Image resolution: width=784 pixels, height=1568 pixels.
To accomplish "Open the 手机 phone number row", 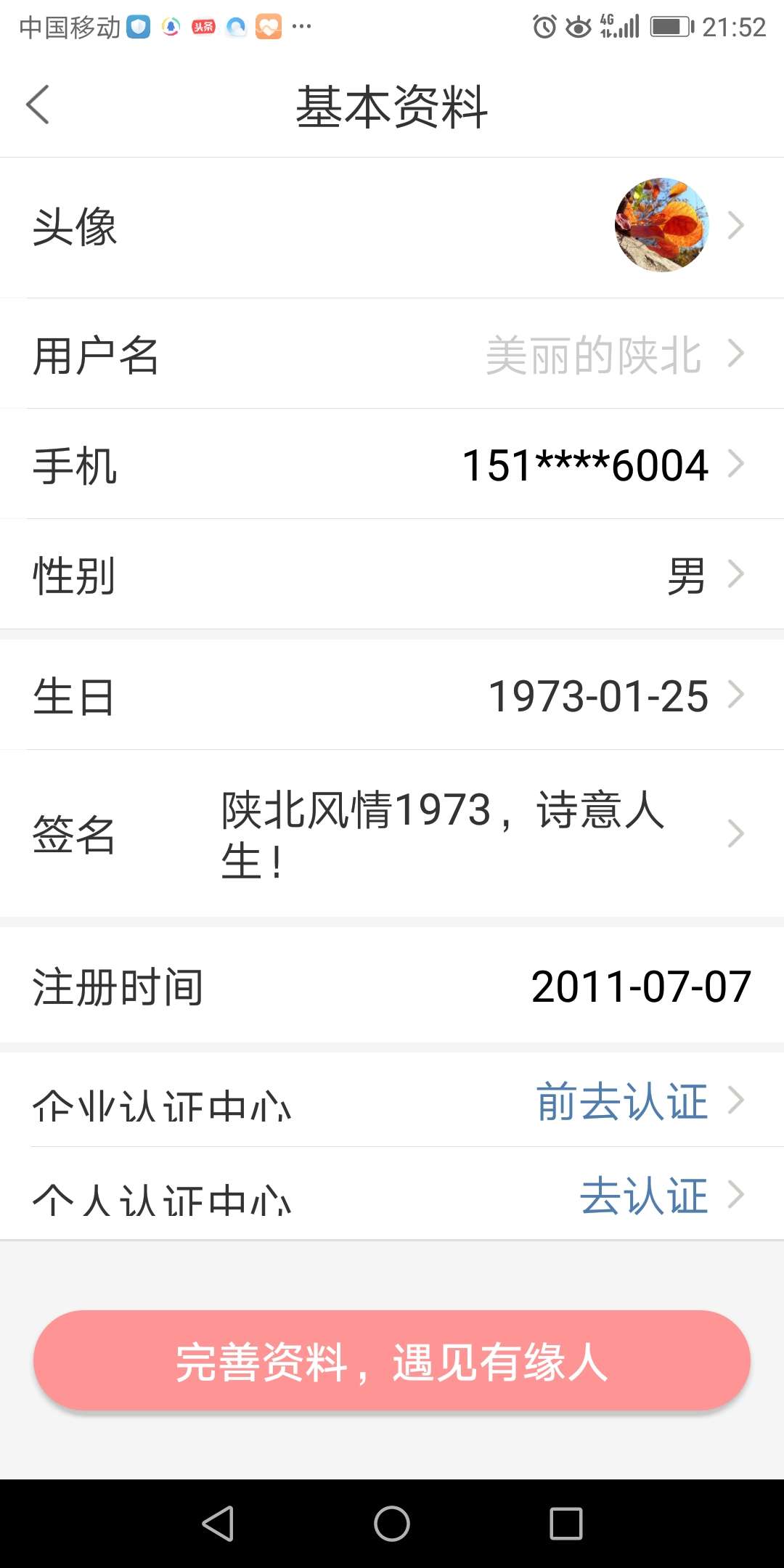I will (392, 465).
